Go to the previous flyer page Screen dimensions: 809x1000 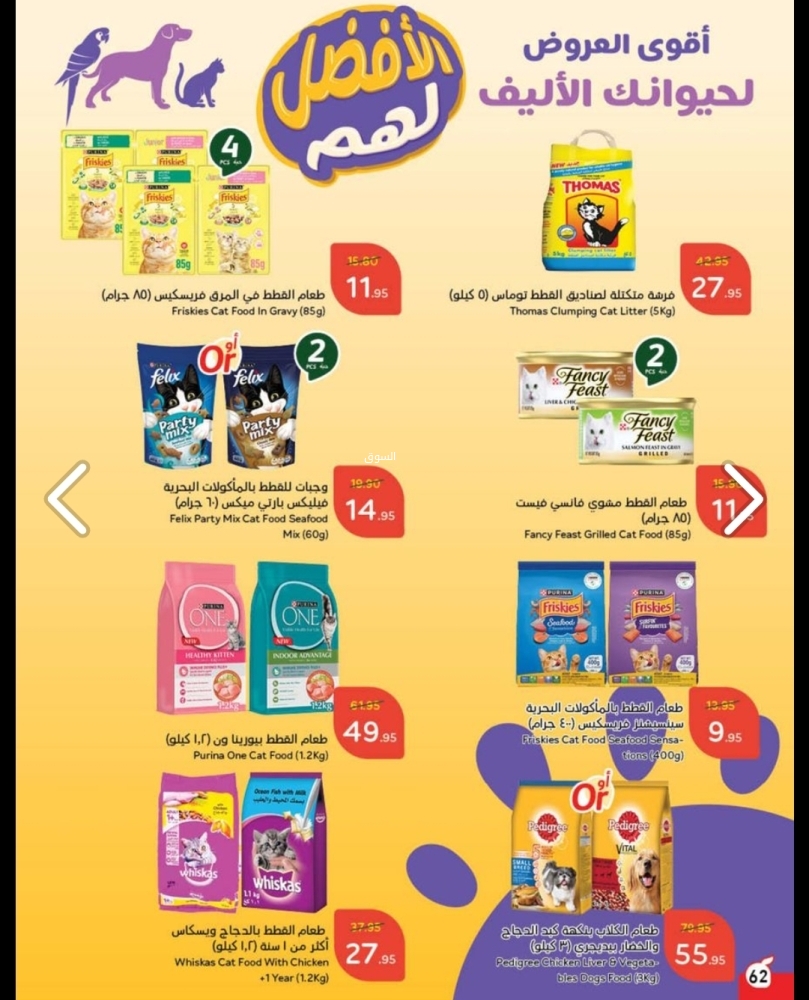[68, 498]
